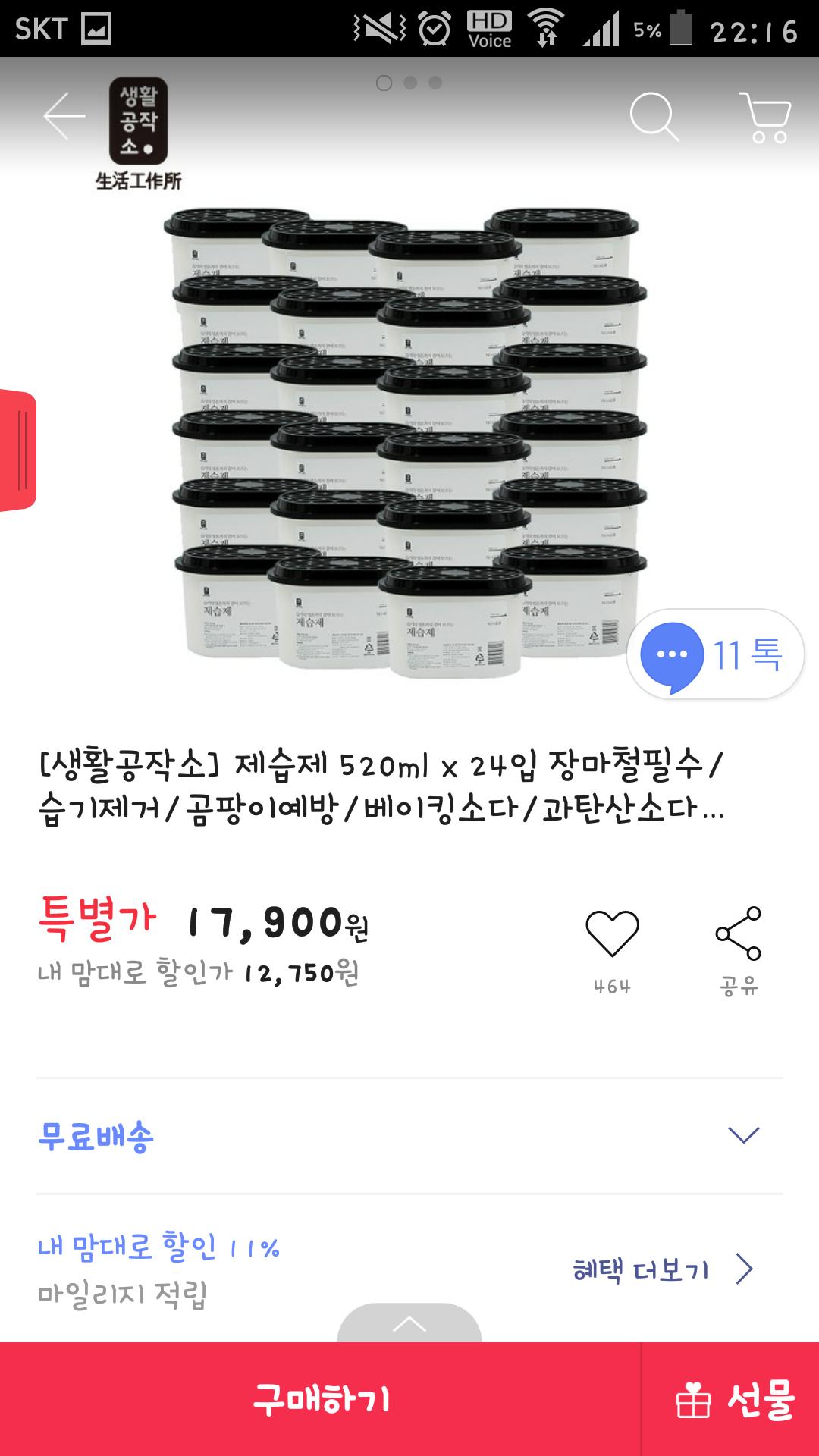Open the 11톡 chat bubble
This screenshot has height=1456, width=819.
pos(714,655)
